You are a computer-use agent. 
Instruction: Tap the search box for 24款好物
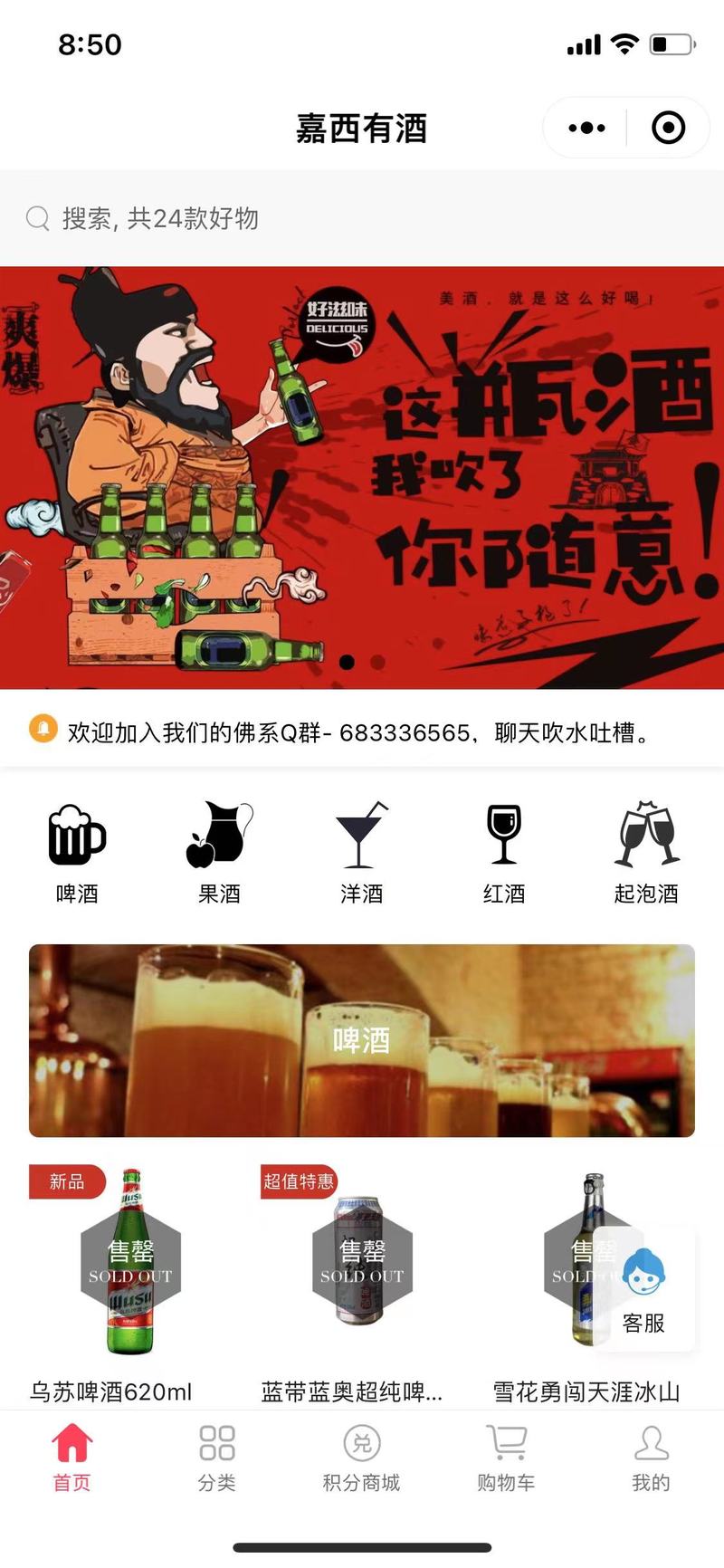click(362, 218)
